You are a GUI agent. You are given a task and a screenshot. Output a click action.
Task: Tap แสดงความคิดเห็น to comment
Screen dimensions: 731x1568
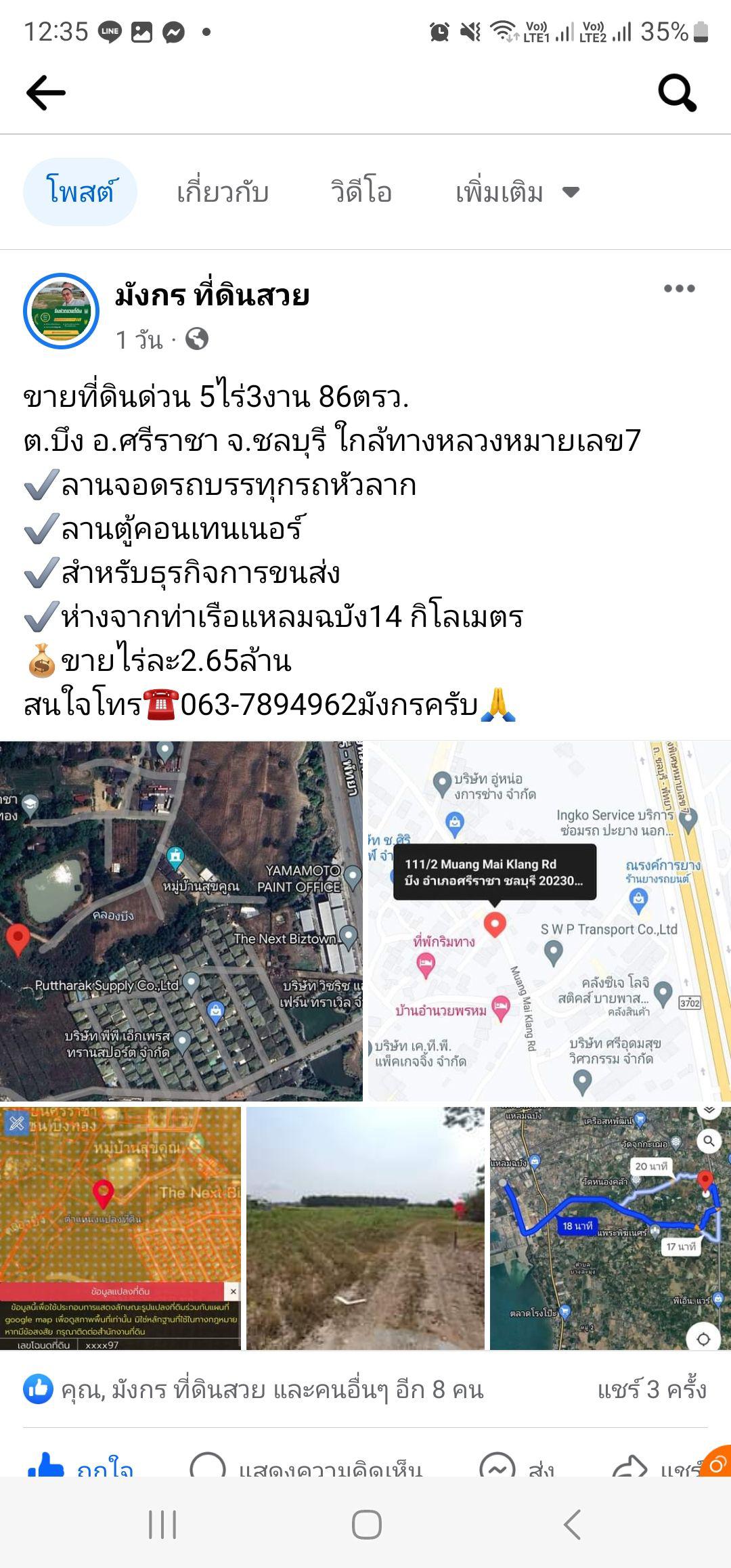tap(306, 1466)
